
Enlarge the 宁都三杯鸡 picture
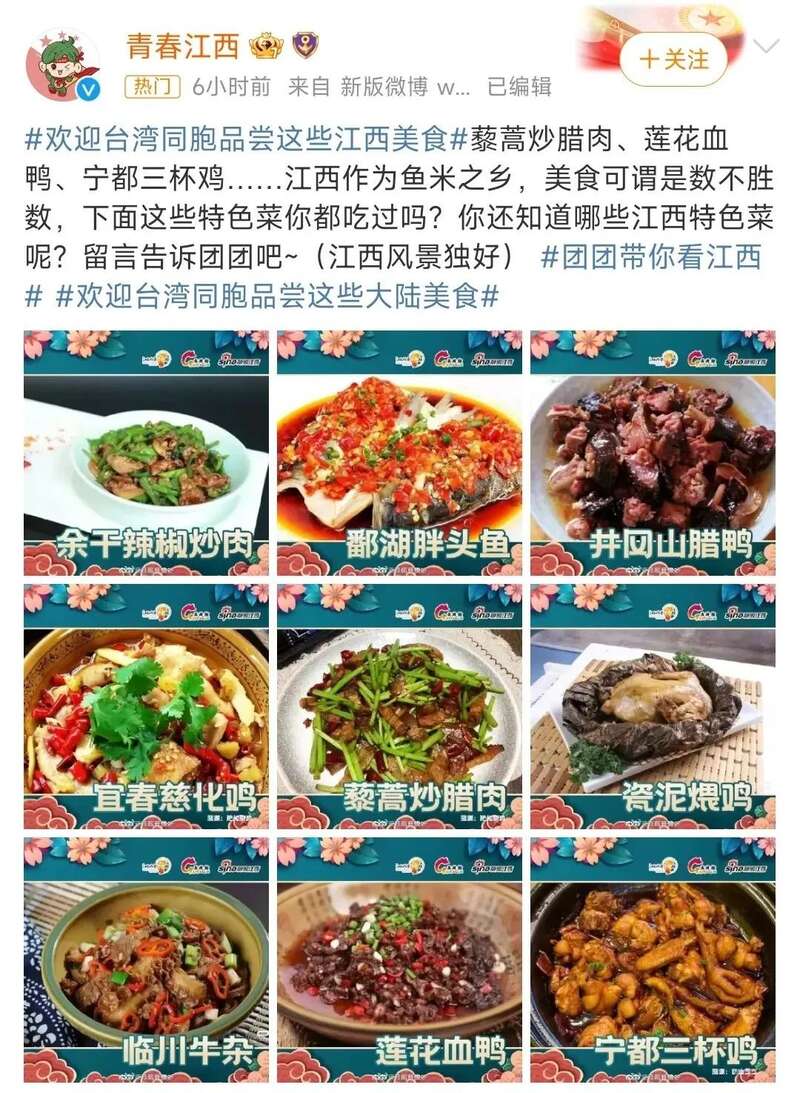coord(652,959)
